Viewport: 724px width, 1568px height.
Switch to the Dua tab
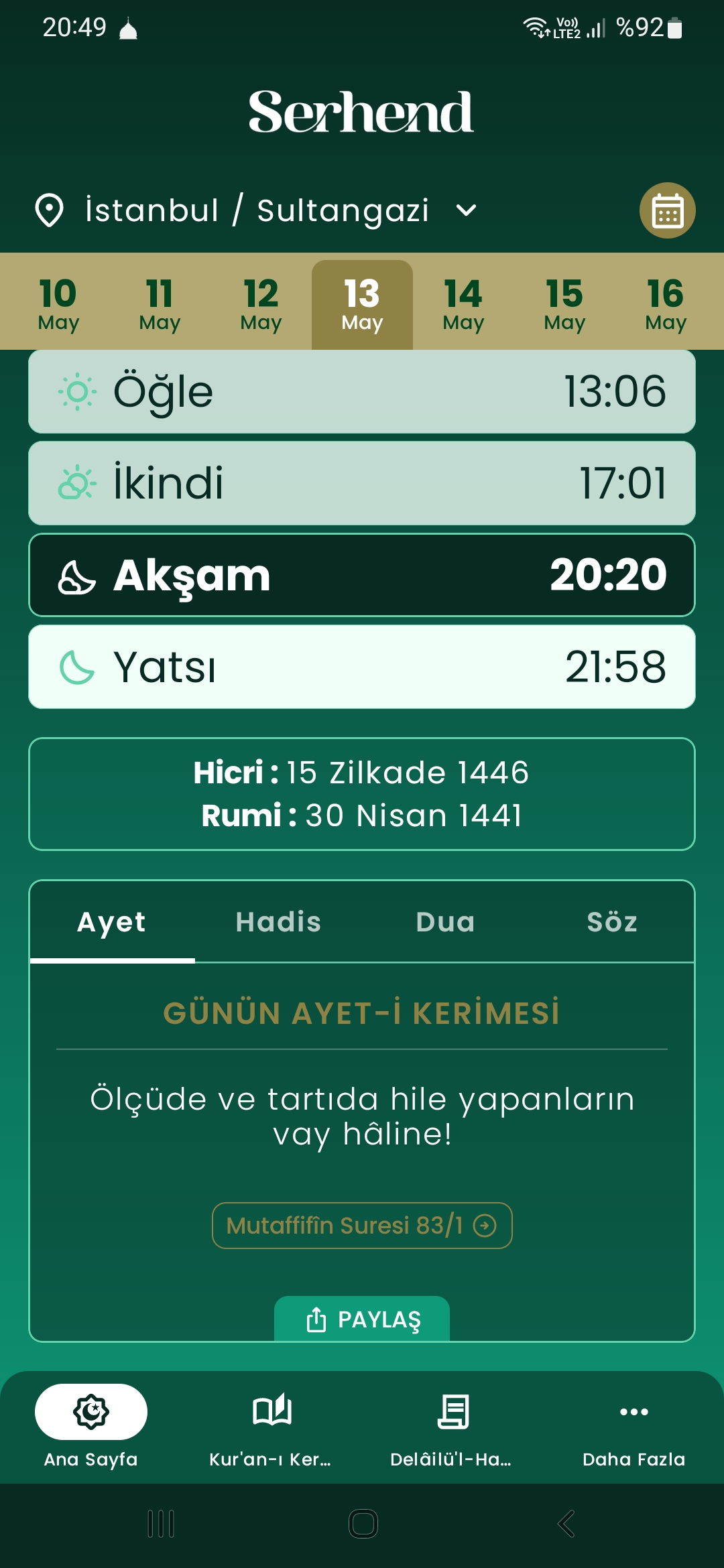click(445, 922)
